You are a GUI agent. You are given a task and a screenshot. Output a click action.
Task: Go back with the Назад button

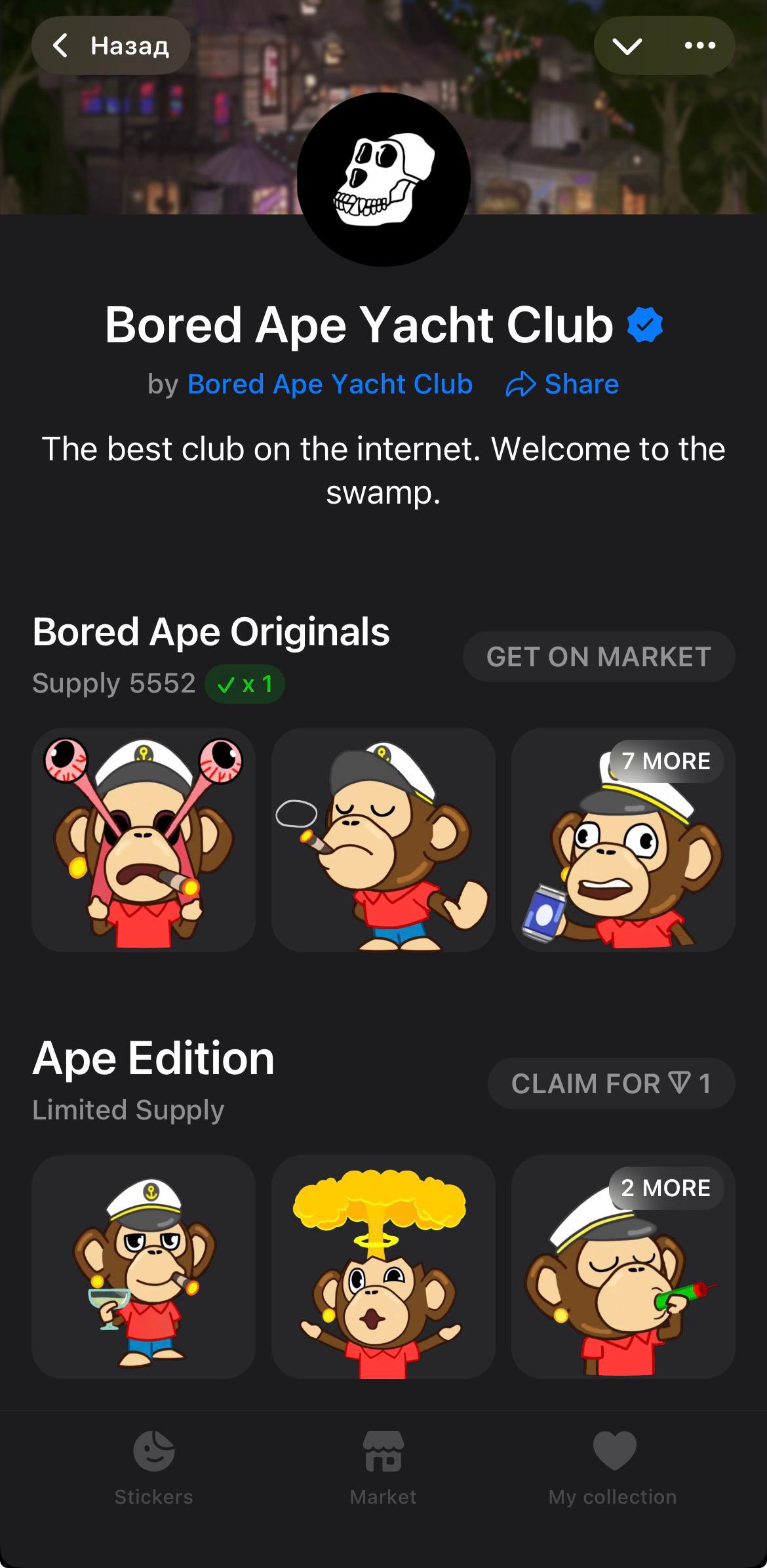[111, 45]
